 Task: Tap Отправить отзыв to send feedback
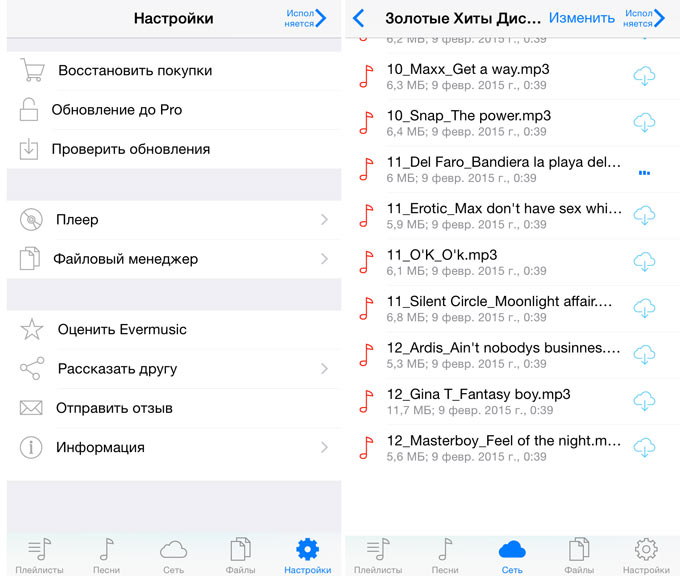tap(114, 408)
